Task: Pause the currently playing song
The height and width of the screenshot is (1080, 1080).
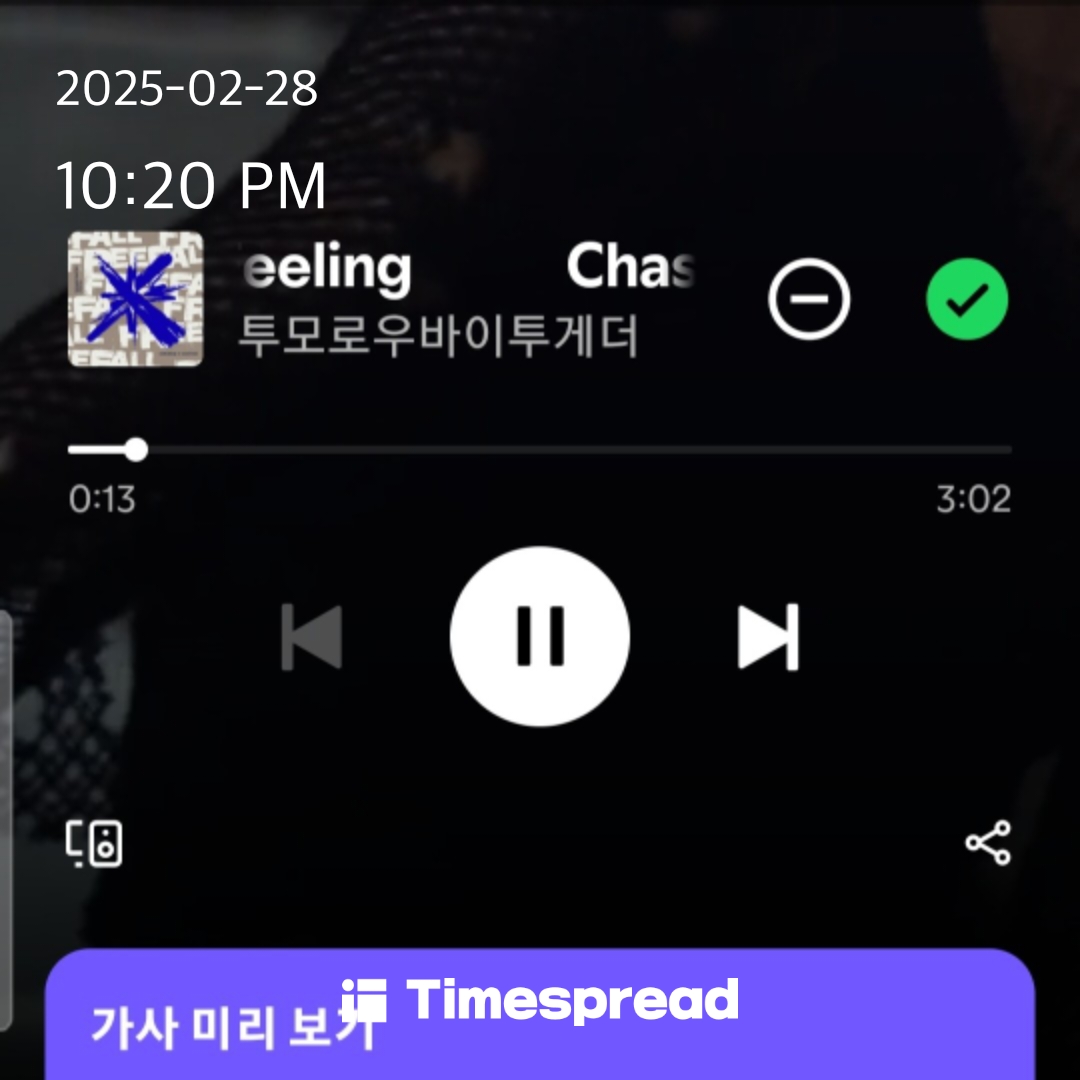Action: pyautogui.click(x=540, y=636)
